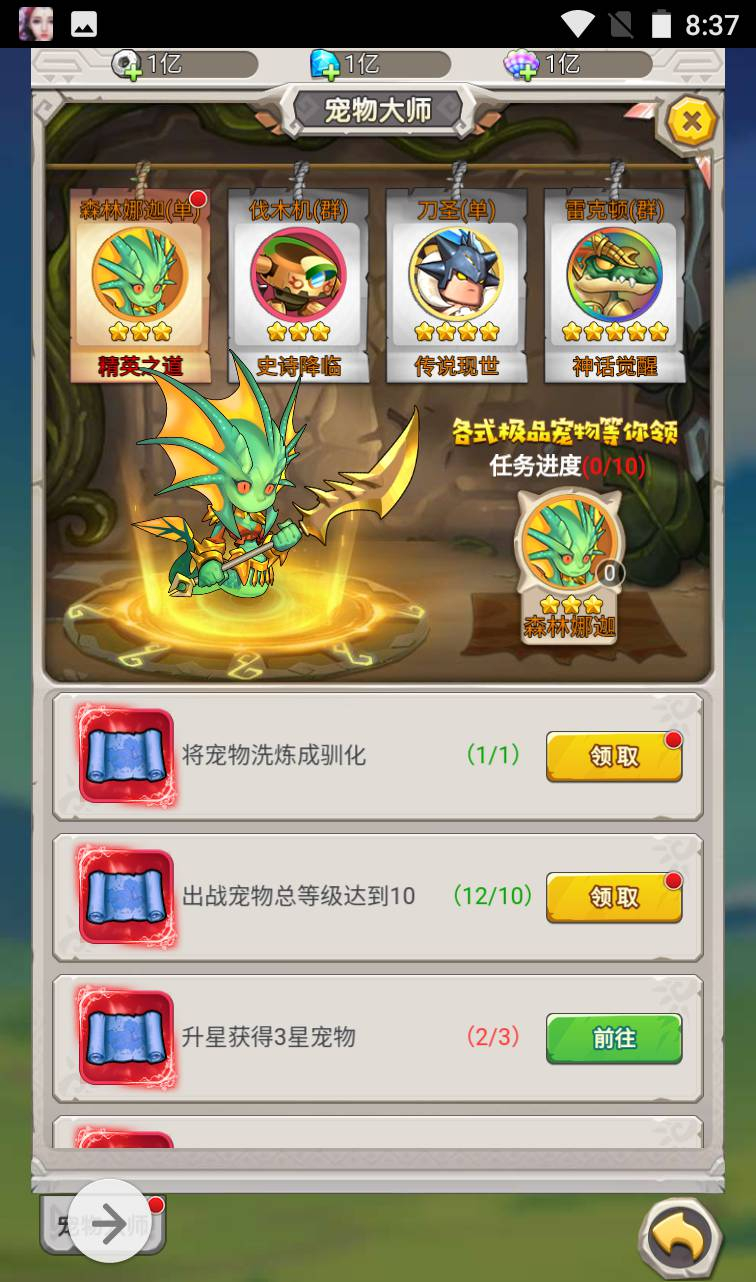Go to the task 升星获得3星宠物 via 前往

(x=614, y=1038)
